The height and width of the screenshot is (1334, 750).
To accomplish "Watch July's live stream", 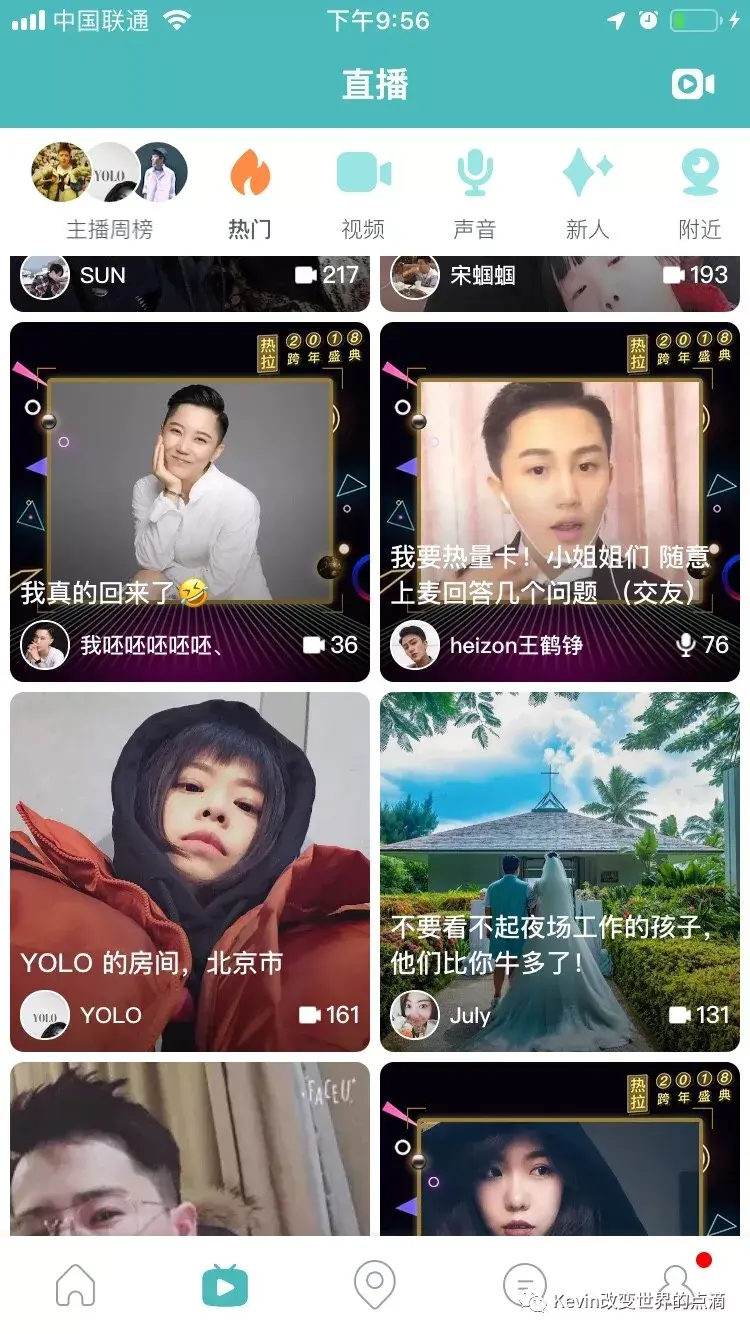I will click(560, 870).
